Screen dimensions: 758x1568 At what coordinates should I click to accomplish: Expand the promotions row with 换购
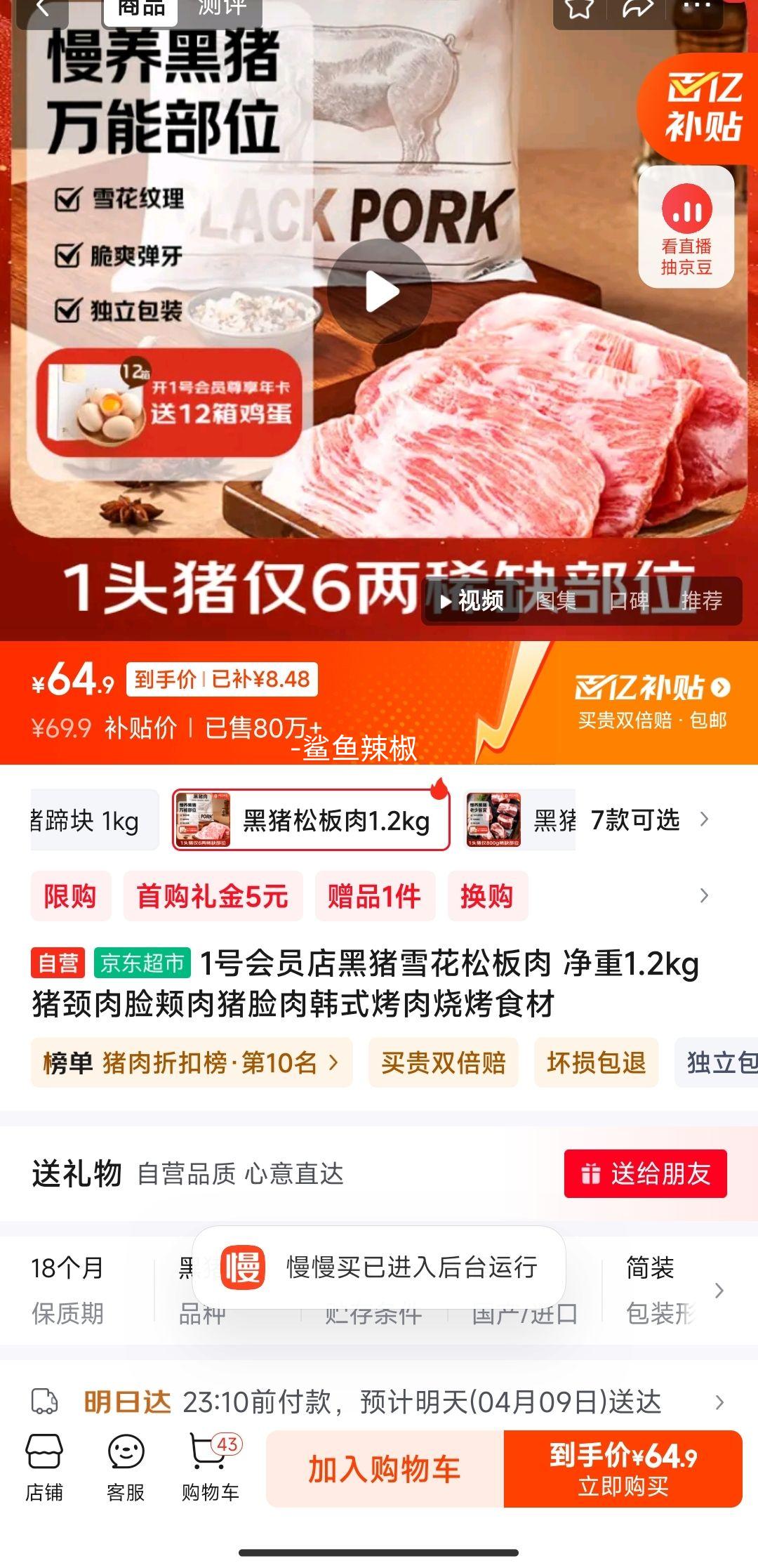point(487,895)
